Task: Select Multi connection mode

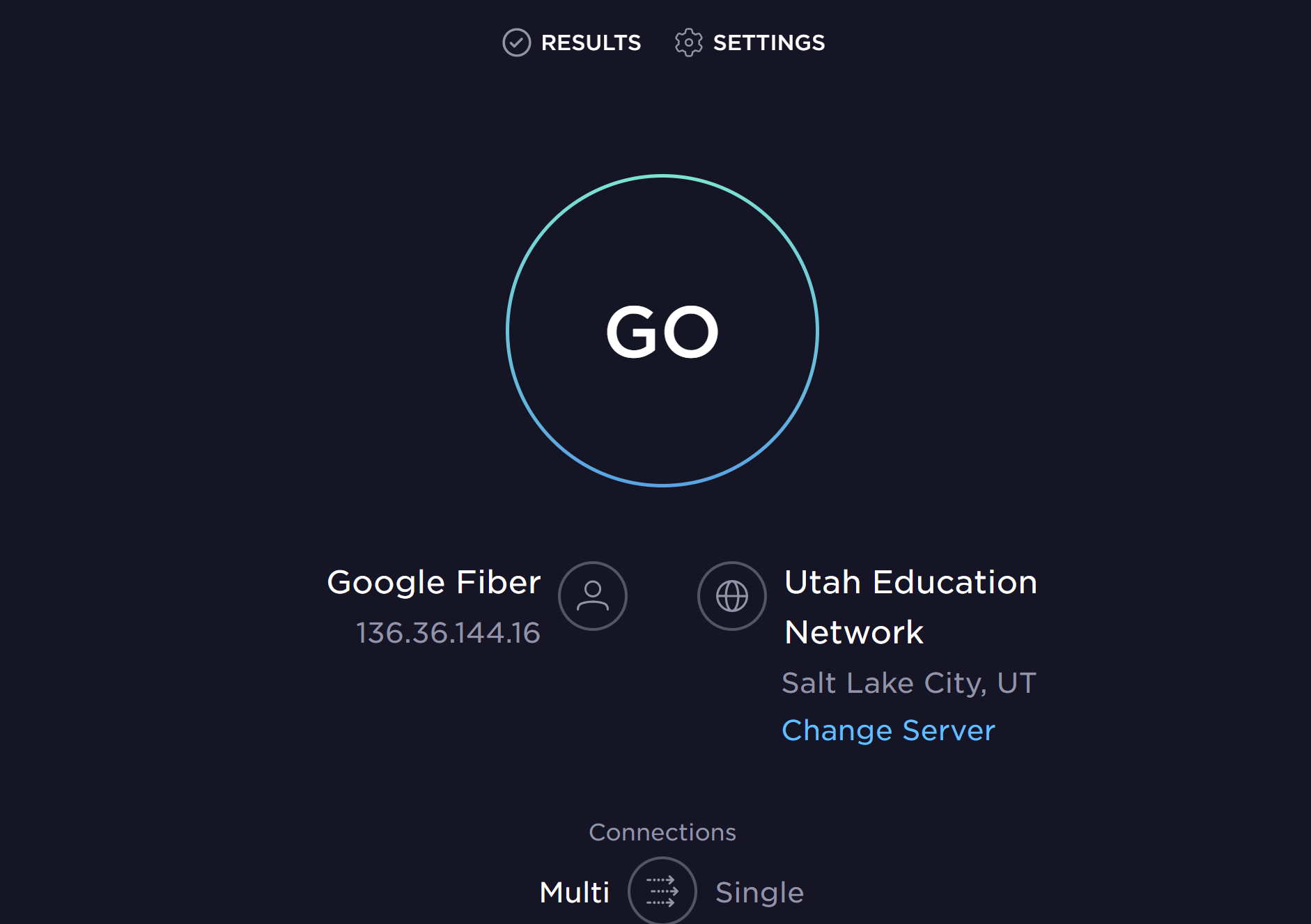Action: point(575,893)
